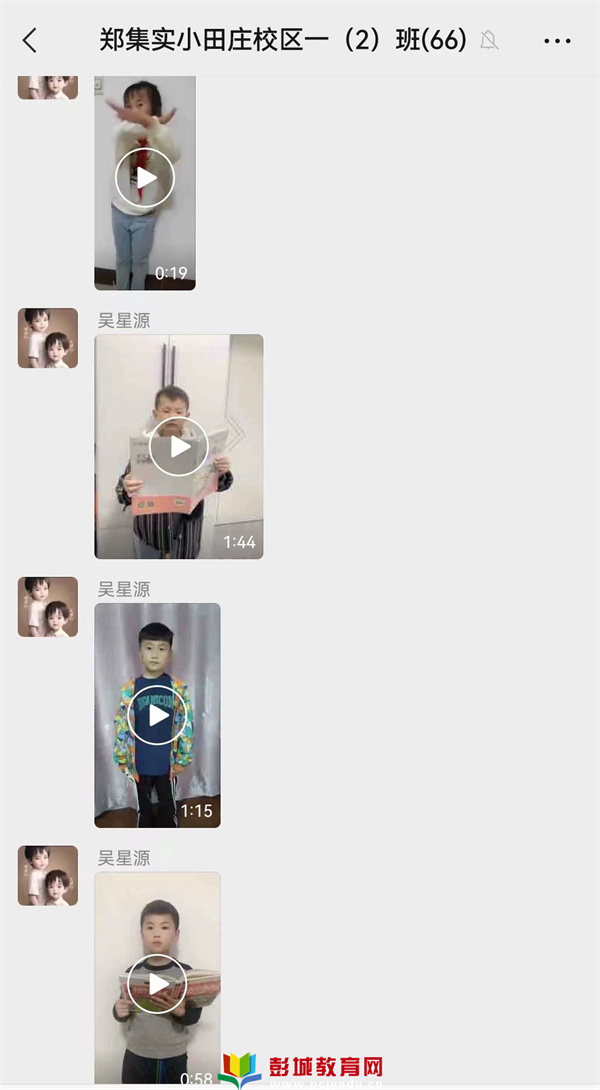The width and height of the screenshot is (600, 1090).
Task: Play the 0:19 video message
Action: [x=145, y=179]
